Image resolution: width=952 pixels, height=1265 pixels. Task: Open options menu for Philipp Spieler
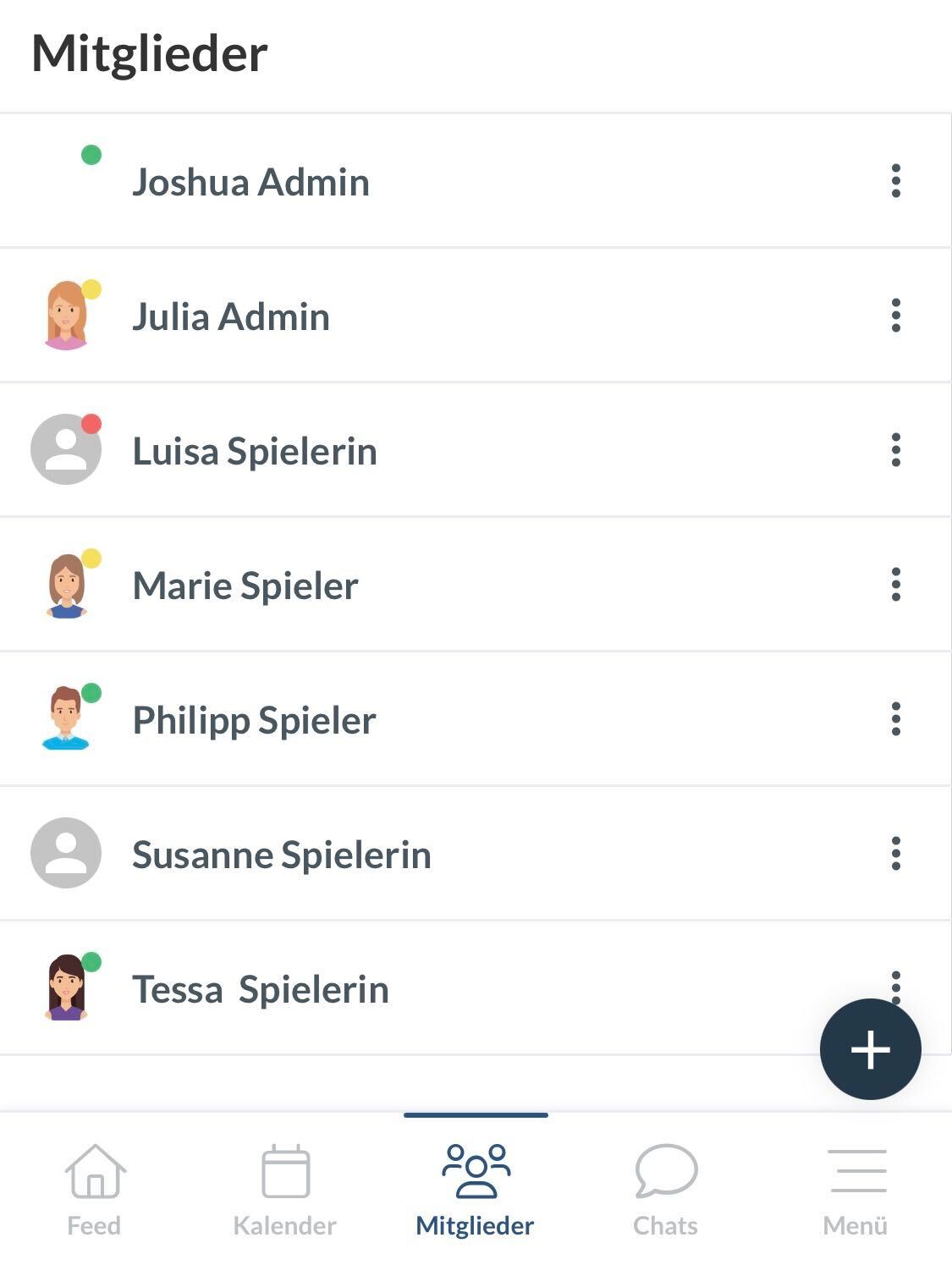coord(895,719)
